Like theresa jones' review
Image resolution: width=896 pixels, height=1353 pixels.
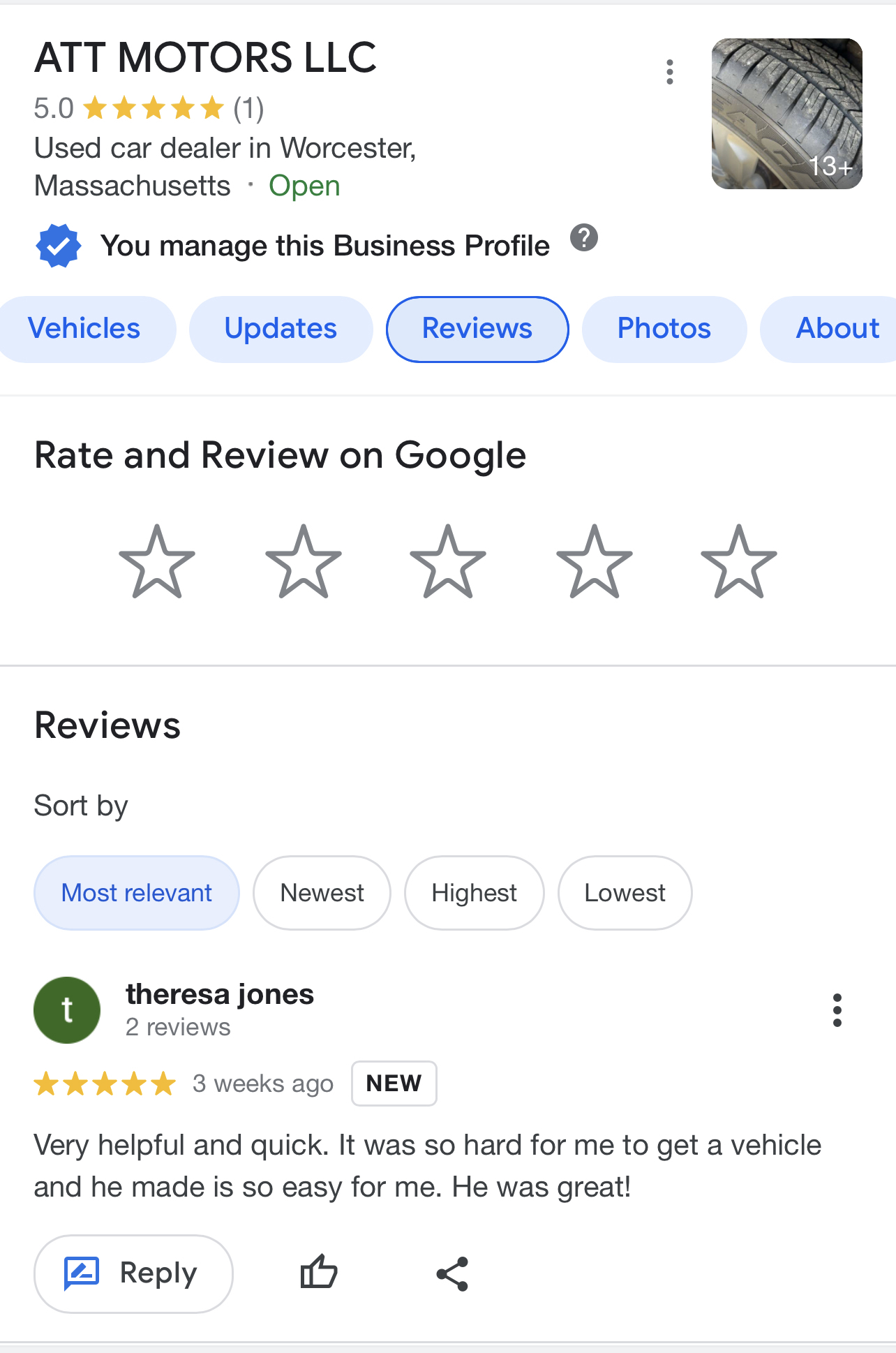(319, 1272)
